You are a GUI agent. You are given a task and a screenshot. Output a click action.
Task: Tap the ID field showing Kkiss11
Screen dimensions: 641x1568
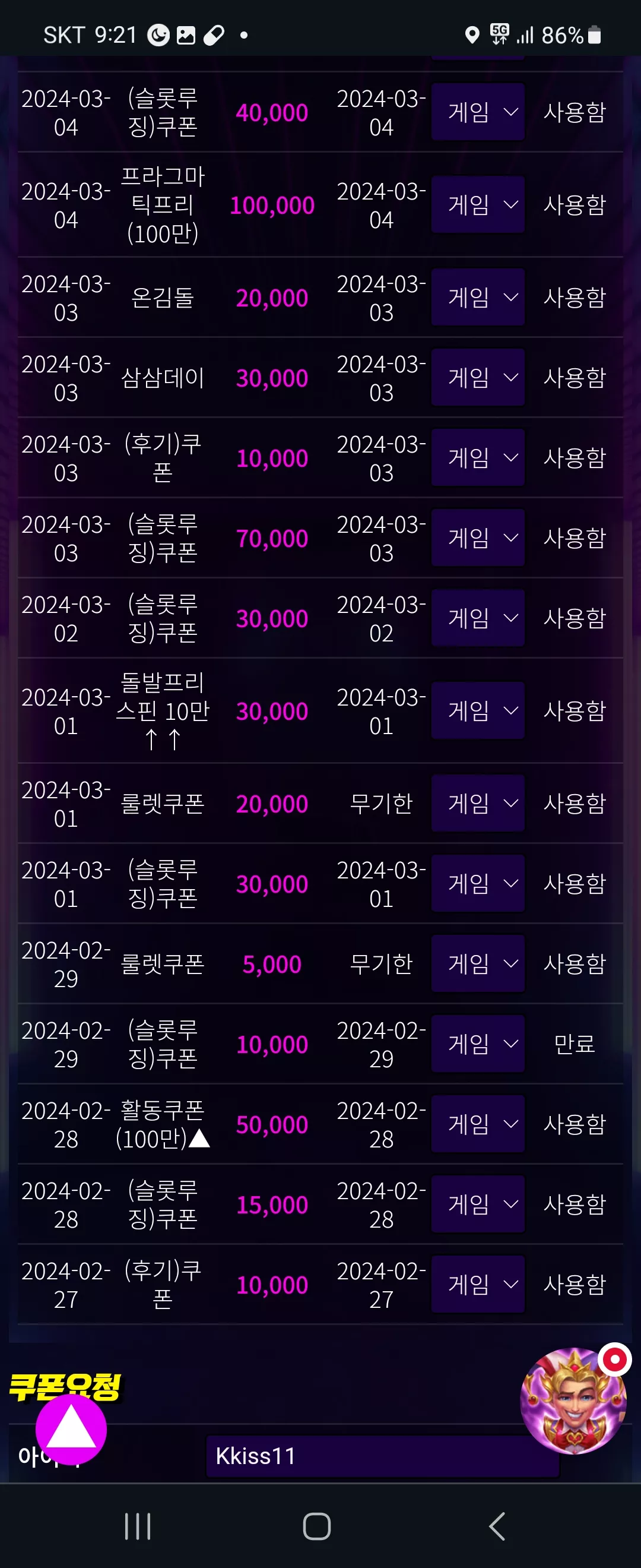point(382,1456)
